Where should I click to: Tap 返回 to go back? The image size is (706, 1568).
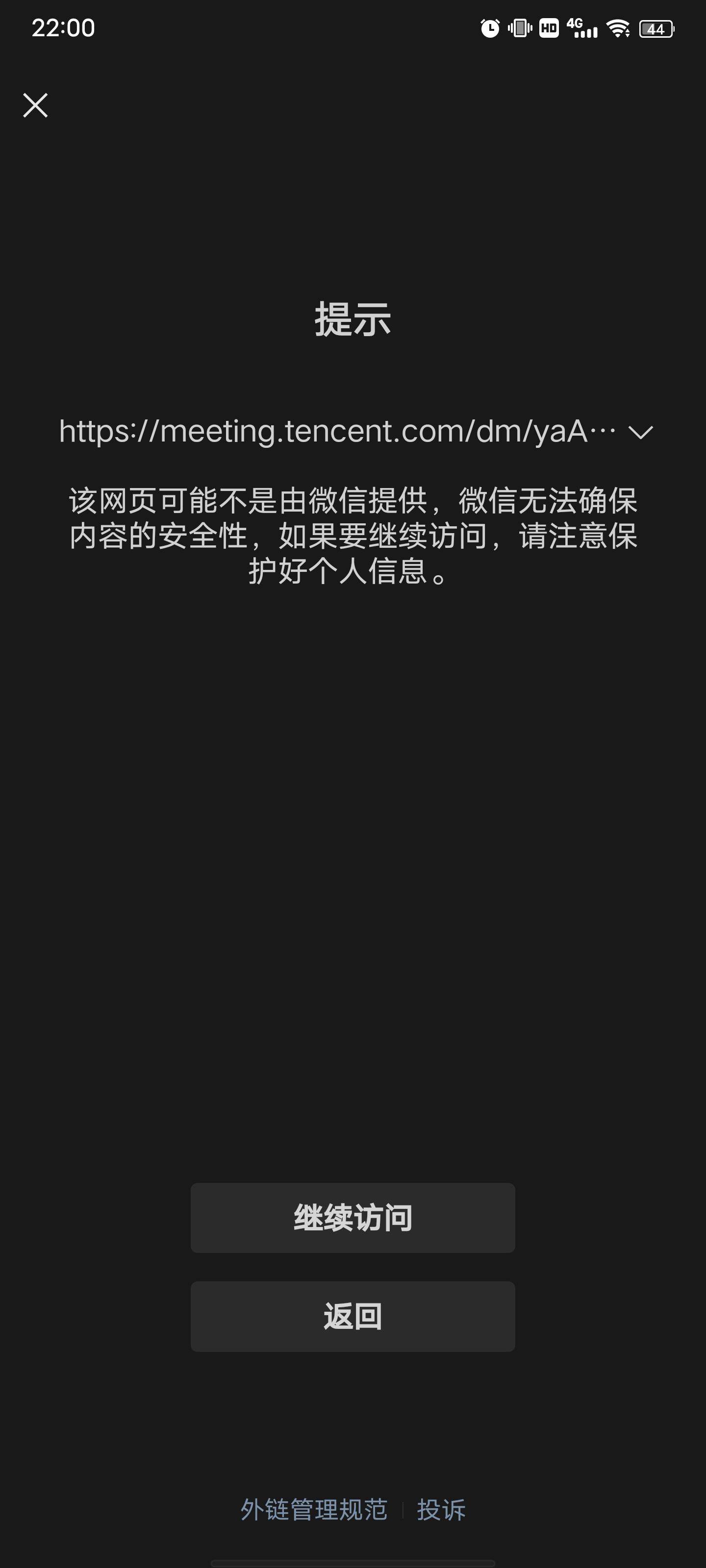pos(353,1317)
